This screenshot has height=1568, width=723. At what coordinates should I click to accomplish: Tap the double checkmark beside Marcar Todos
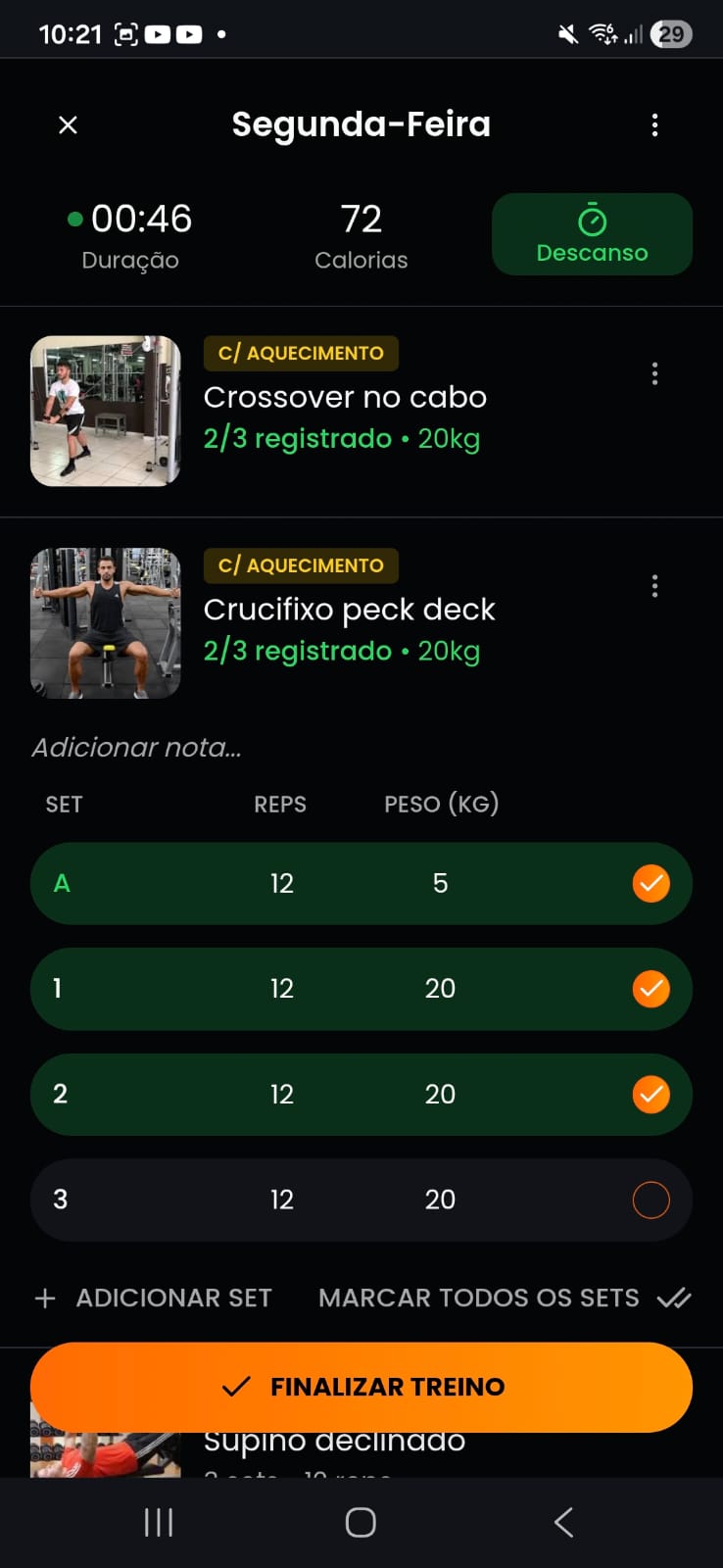[x=674, y=1298]
